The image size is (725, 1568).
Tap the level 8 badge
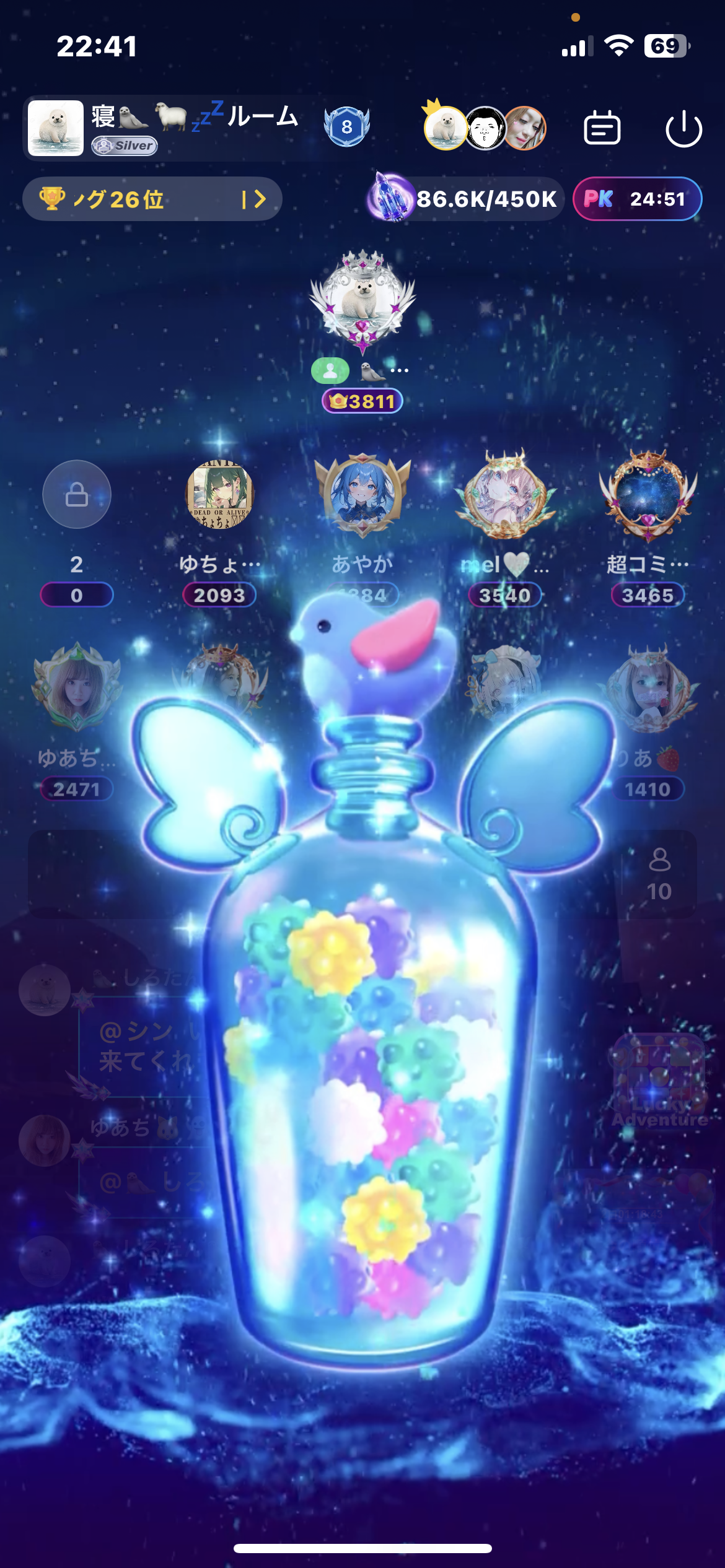click(x=346, y=126)
